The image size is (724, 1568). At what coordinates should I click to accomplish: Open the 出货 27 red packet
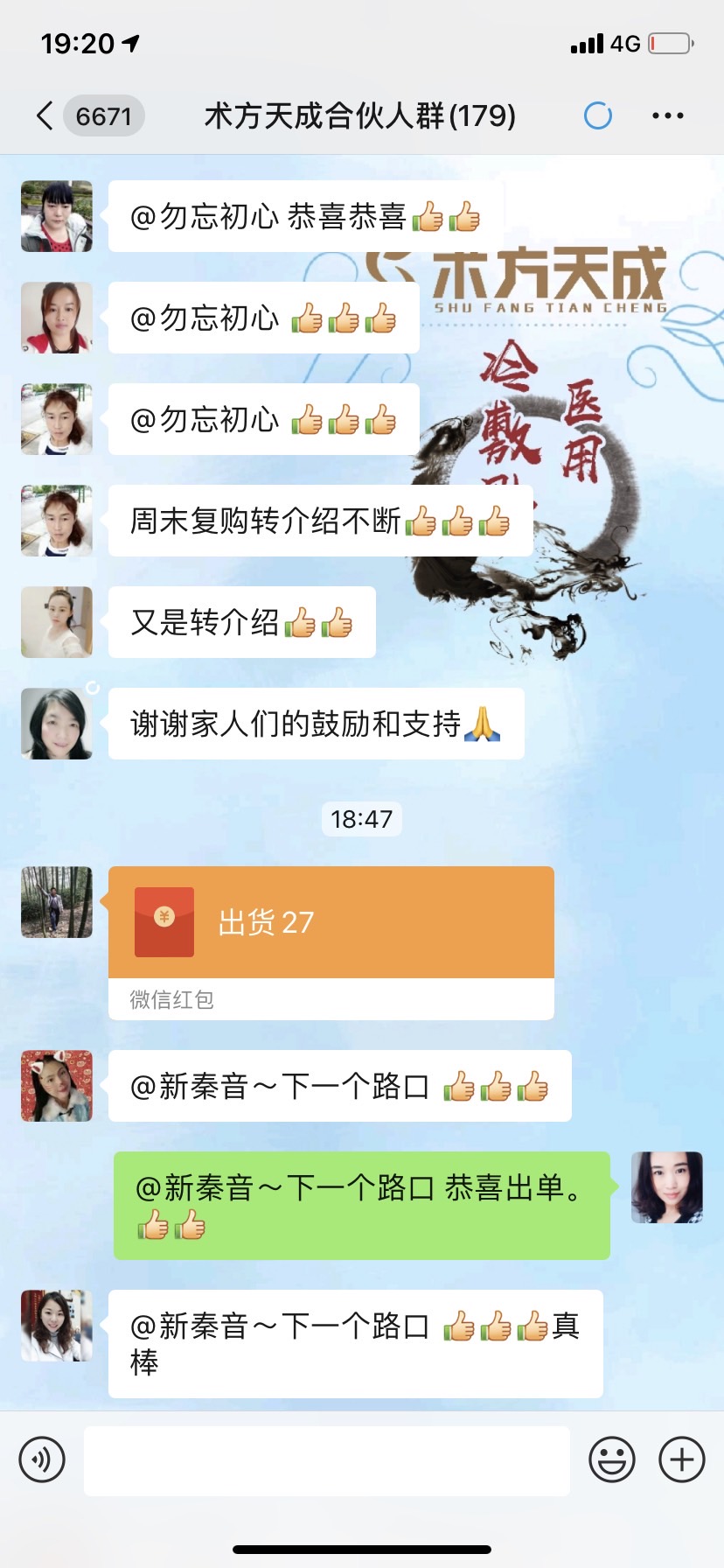331,923
